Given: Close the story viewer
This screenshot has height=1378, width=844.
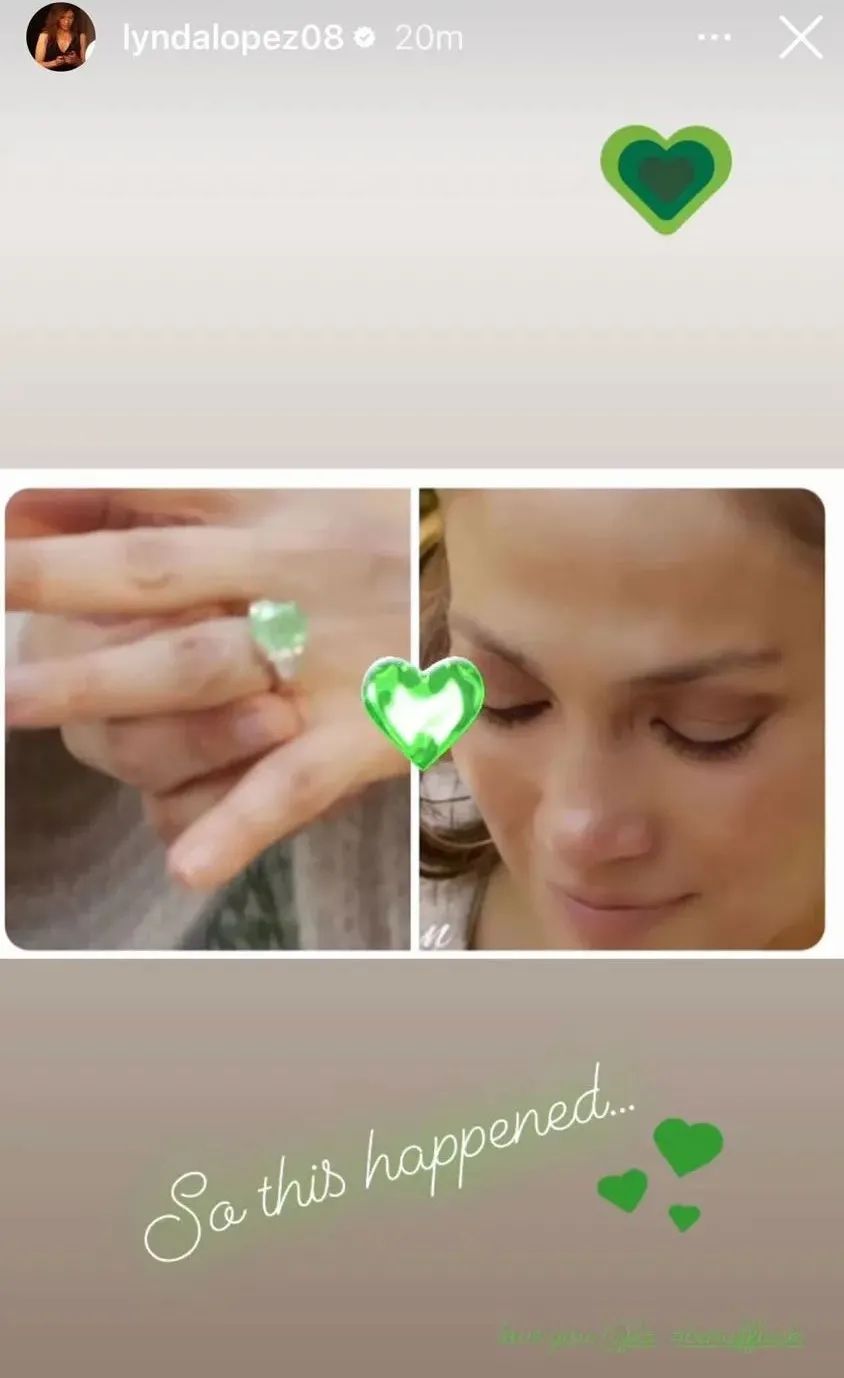Looking at the screenshot, I should point(801,38).
